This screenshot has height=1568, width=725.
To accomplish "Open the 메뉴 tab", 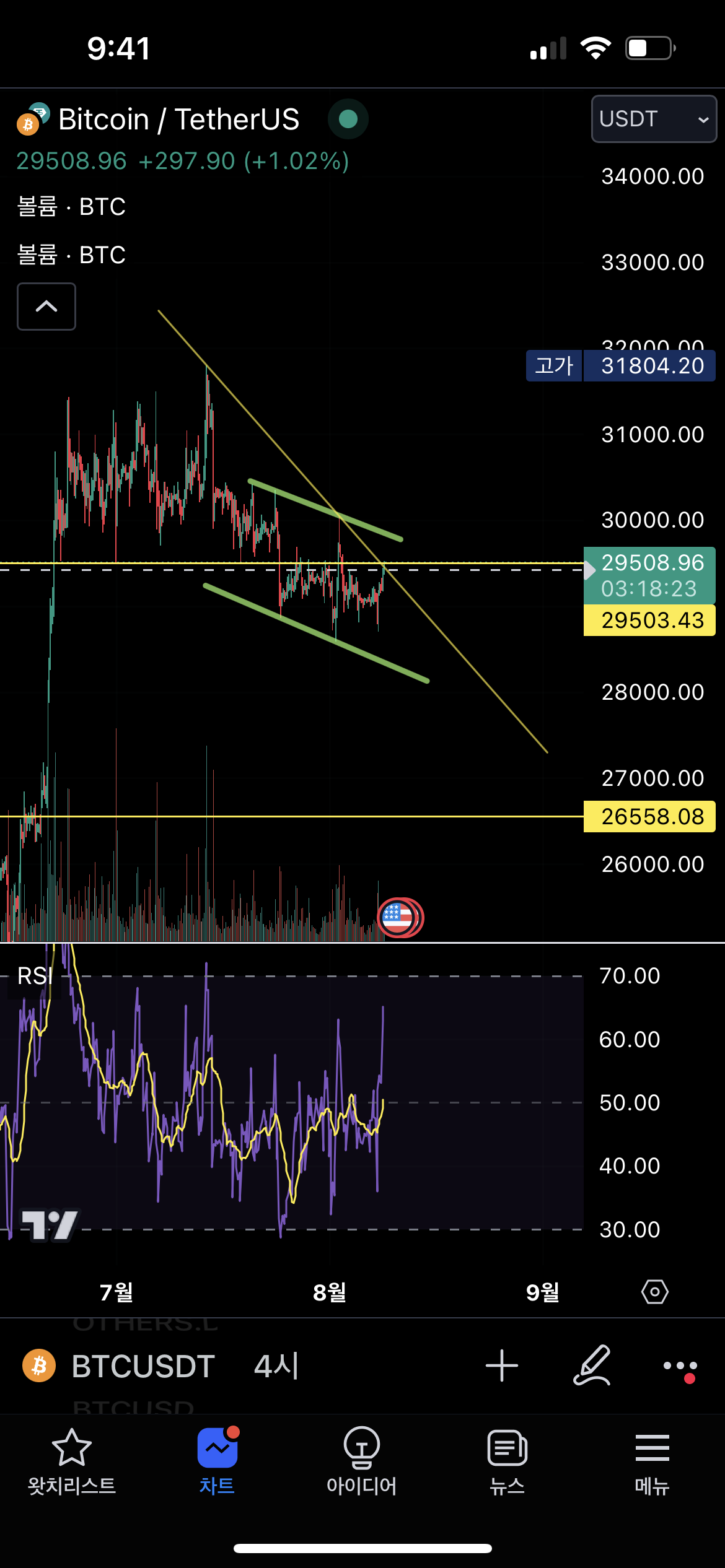I will tap(652, 1461).
